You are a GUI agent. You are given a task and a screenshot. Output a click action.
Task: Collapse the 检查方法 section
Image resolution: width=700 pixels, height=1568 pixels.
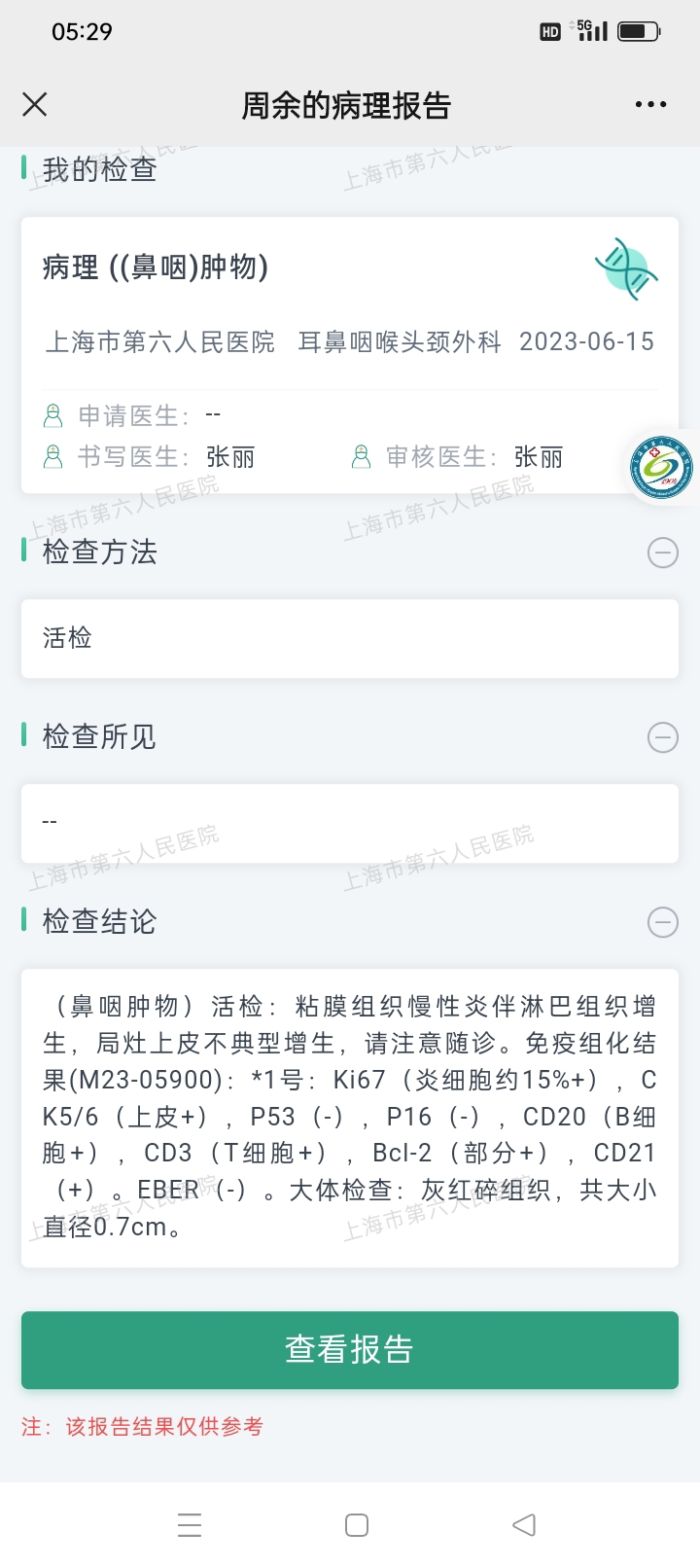pyautogui.click(x=663, y=552)
